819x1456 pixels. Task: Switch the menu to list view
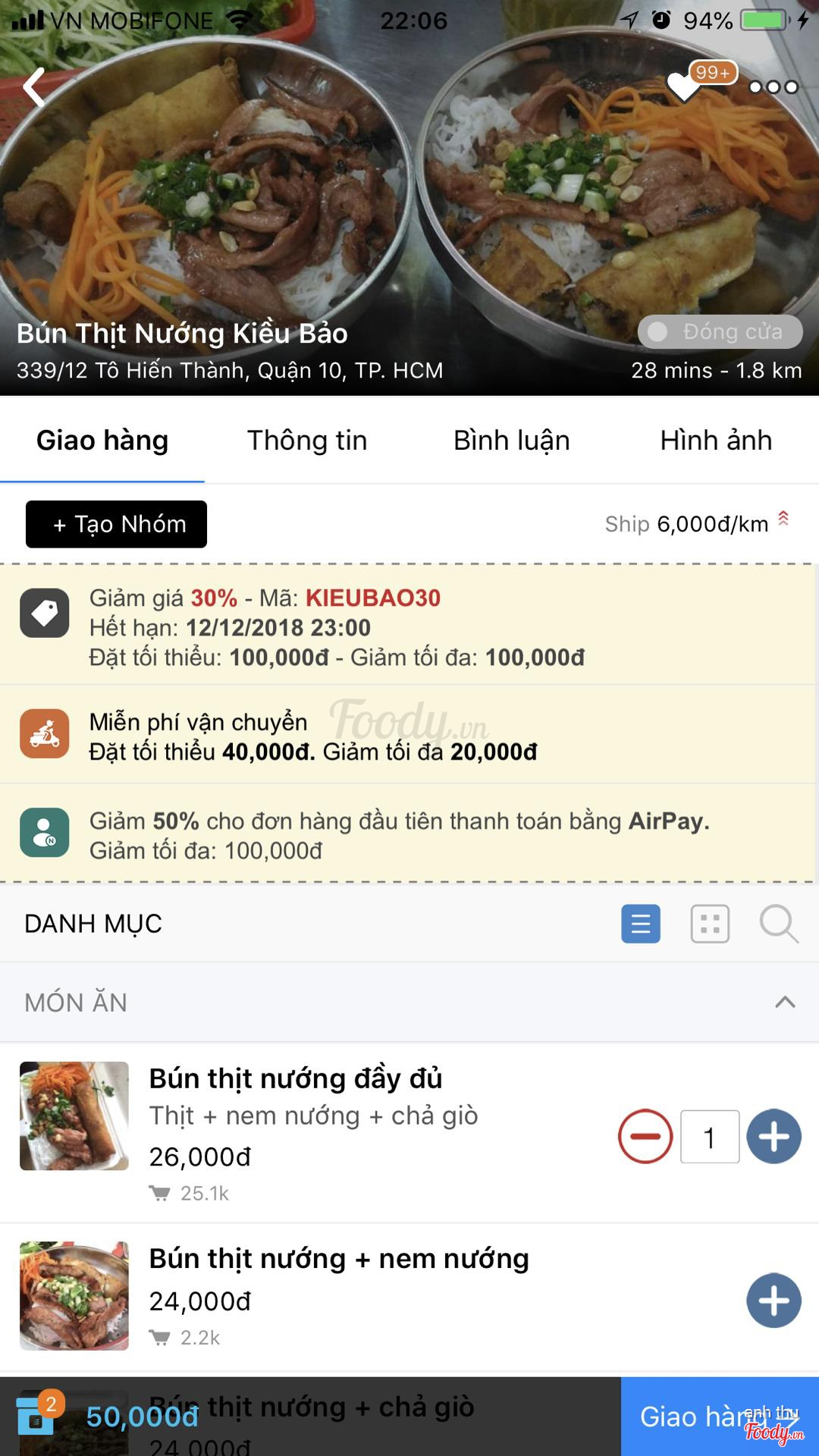[641, 924]
